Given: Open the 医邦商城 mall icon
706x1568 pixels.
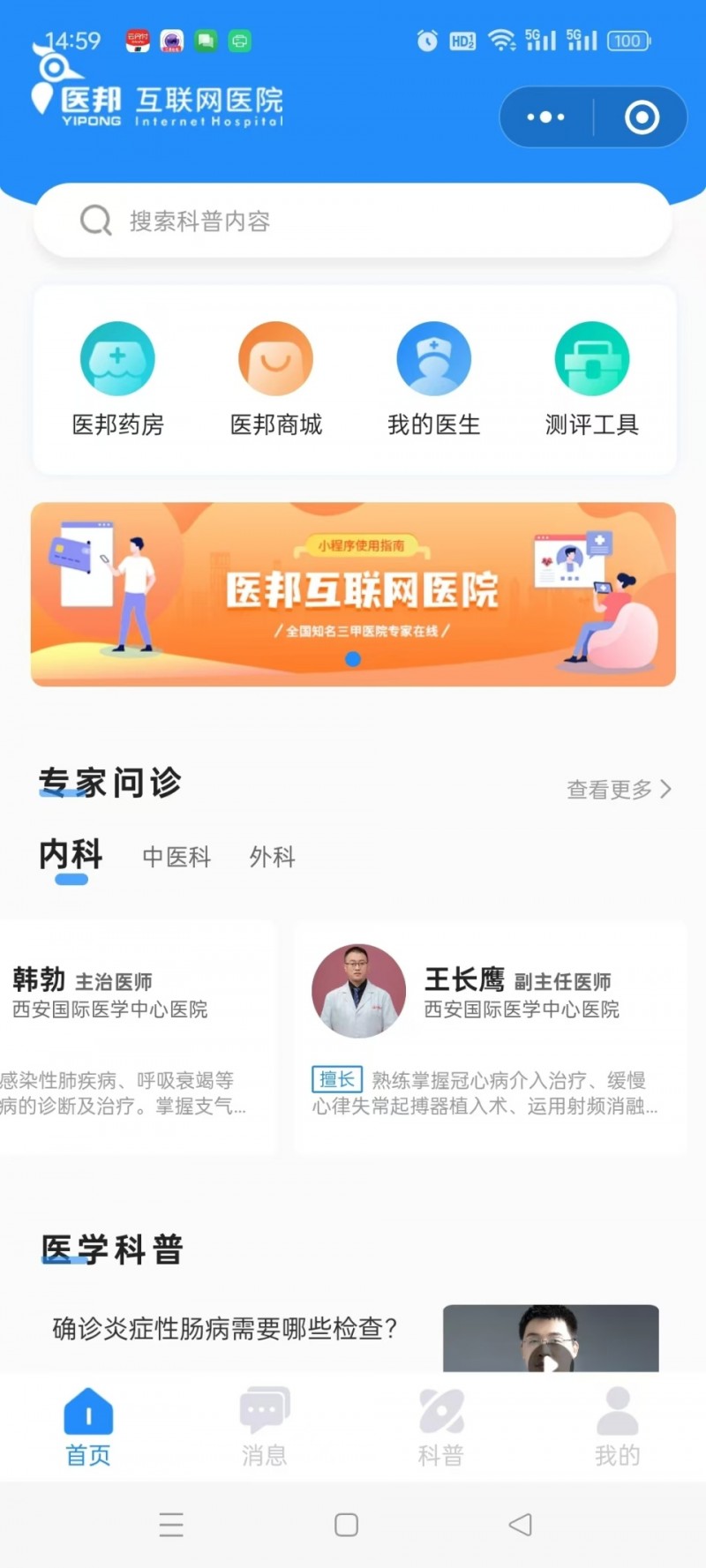Looking at the screenshot, I should click(275, 357).
